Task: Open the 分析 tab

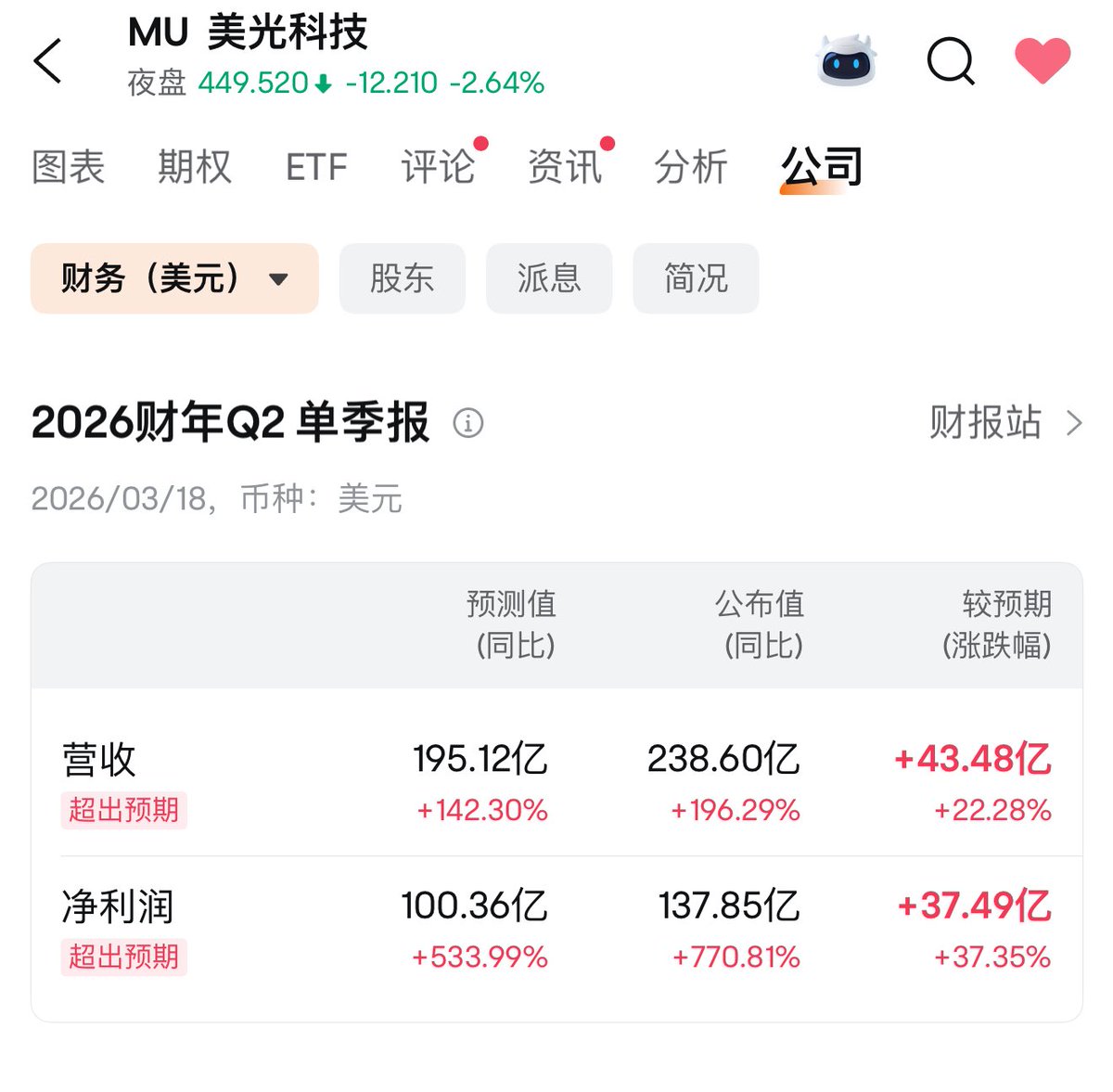Action: [x=690, y=168]
